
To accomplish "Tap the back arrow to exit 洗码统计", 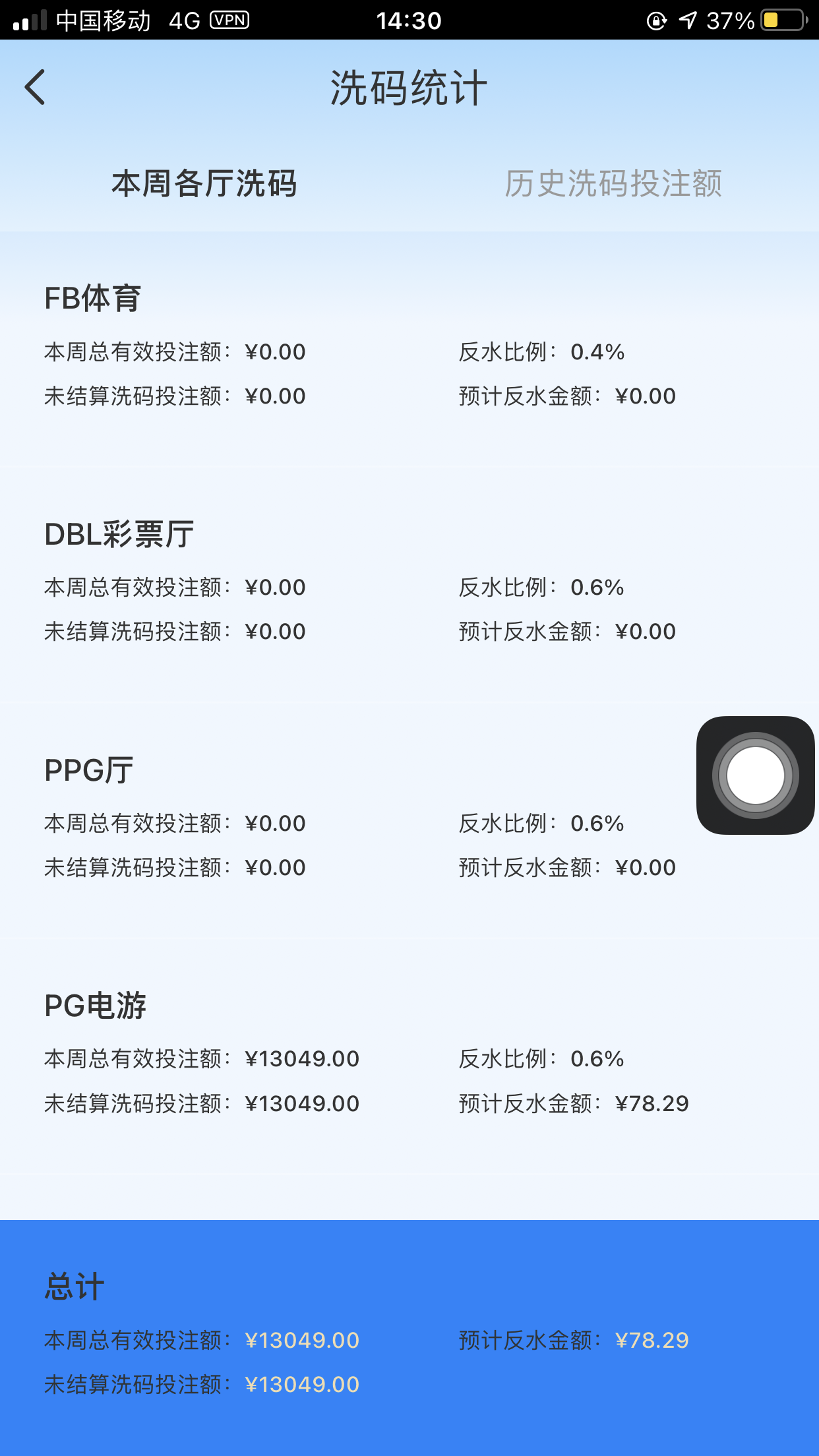I will 35,87.
